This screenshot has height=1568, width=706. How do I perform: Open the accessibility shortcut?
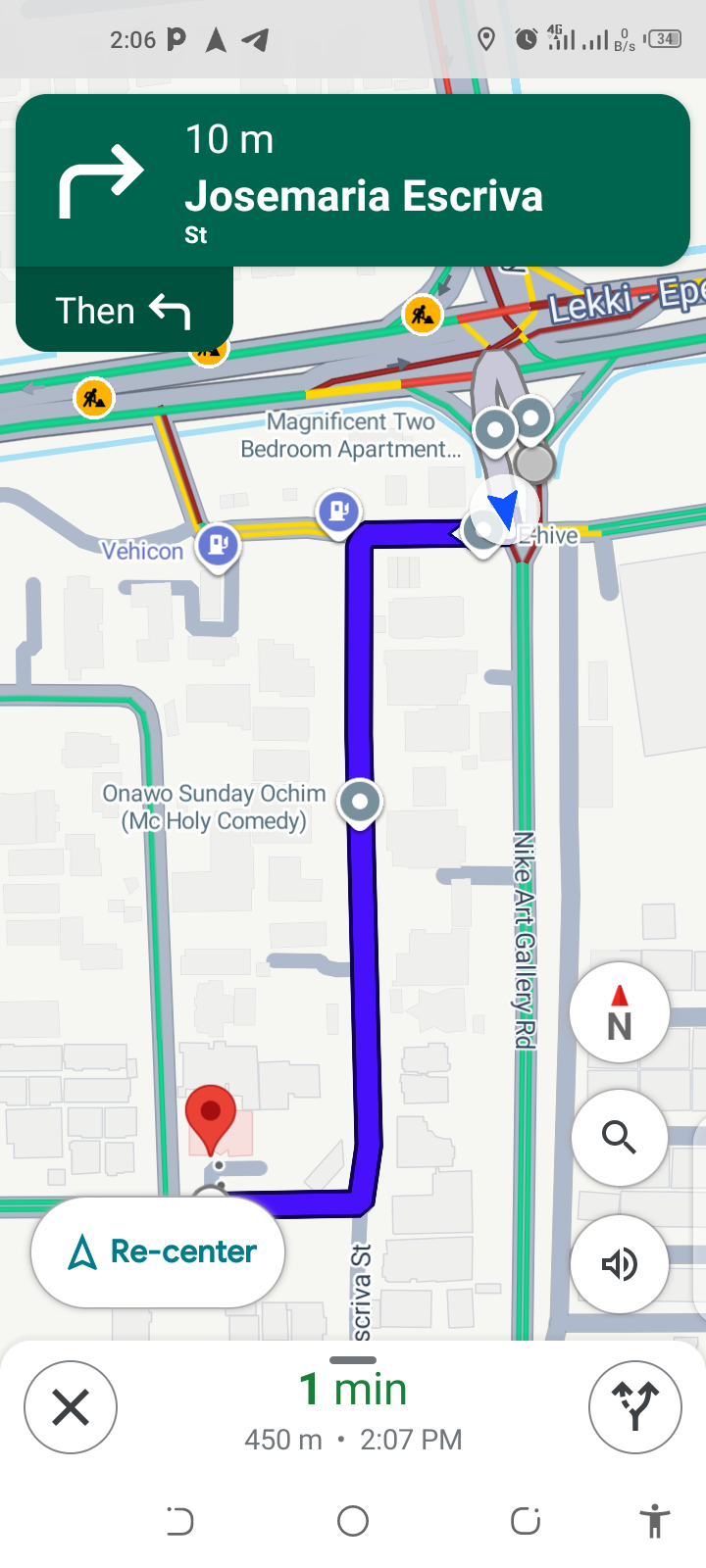(654, 1521)
